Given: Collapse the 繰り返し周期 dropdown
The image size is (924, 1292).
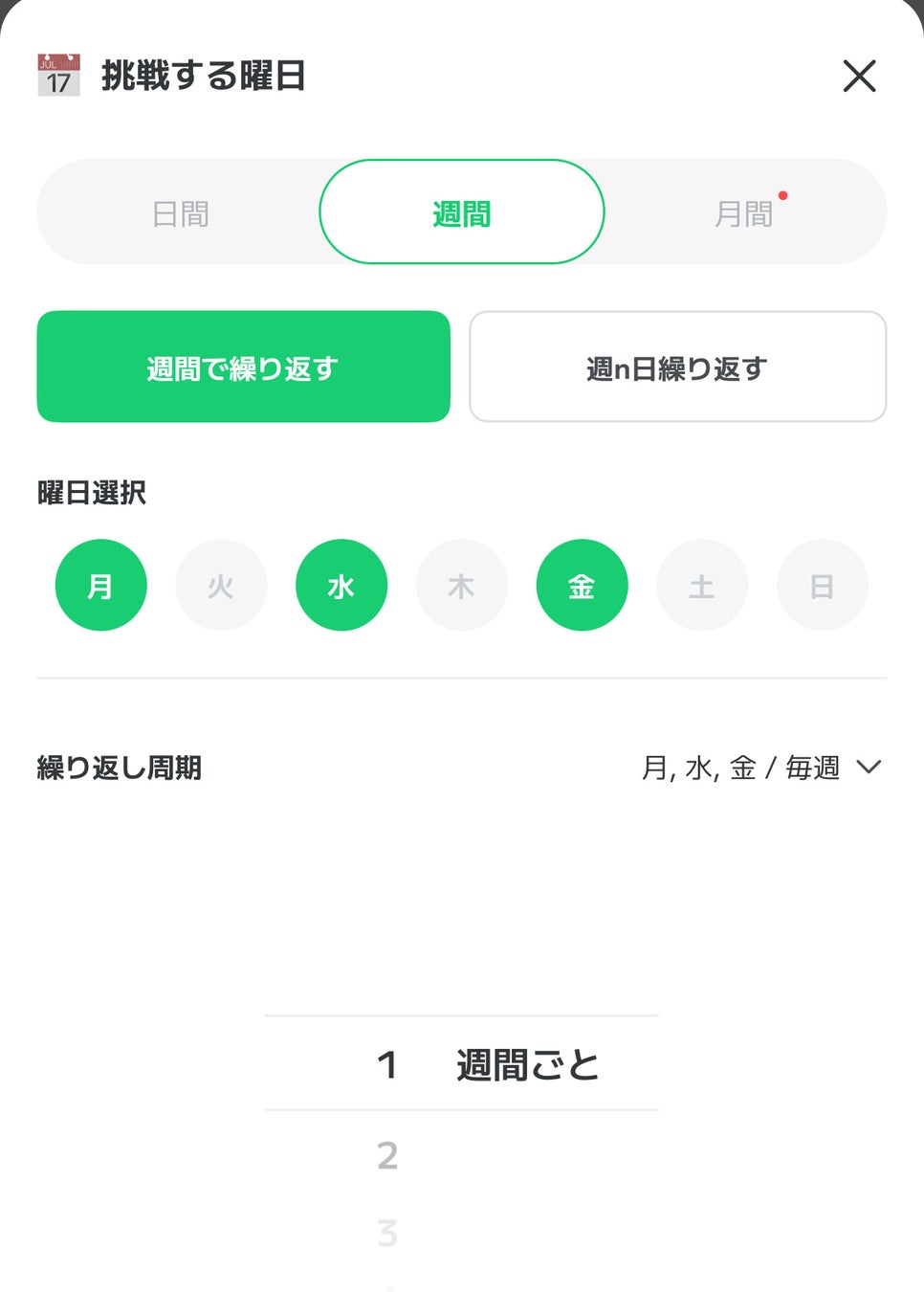Looking at the screenshot, I should click(x=868, y=767).
